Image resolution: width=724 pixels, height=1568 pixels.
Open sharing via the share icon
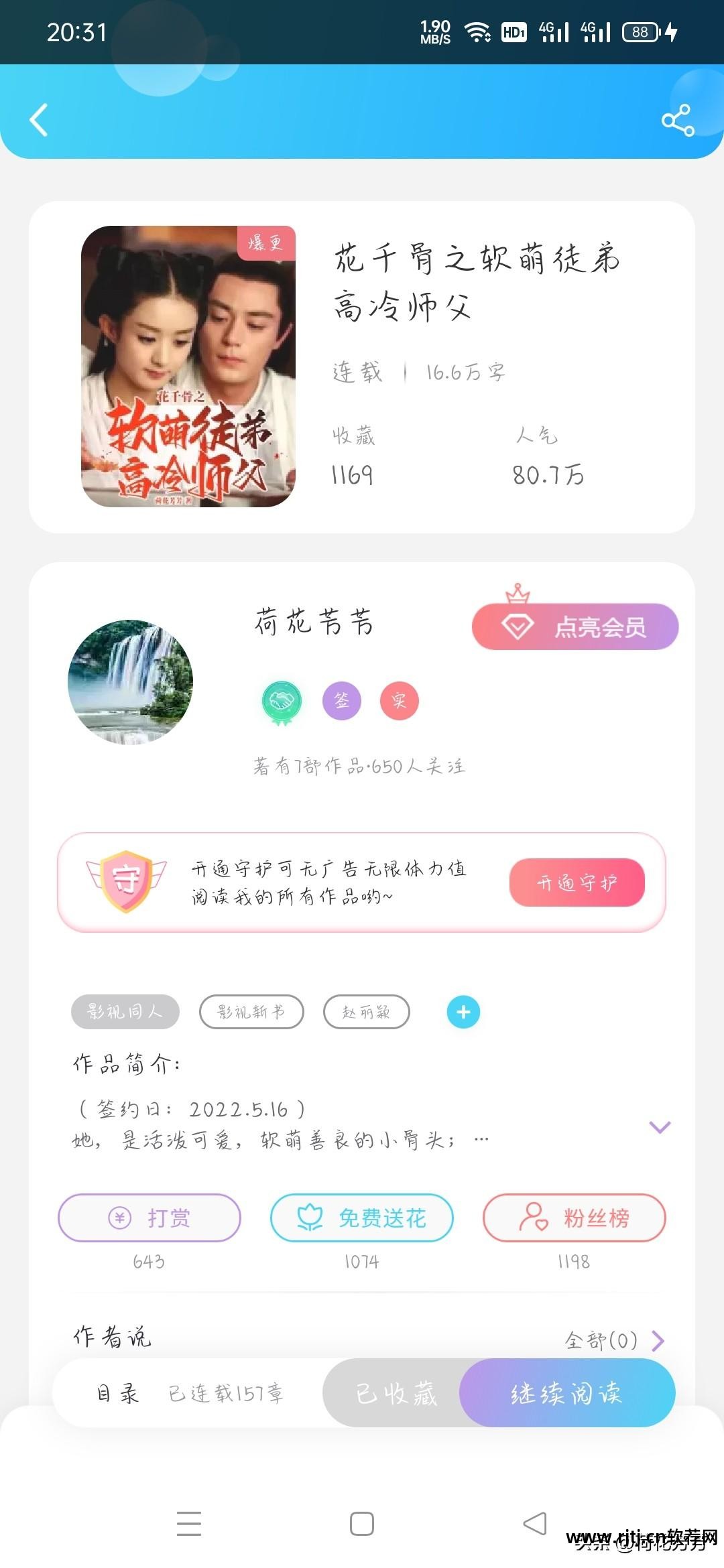(678, 121)
